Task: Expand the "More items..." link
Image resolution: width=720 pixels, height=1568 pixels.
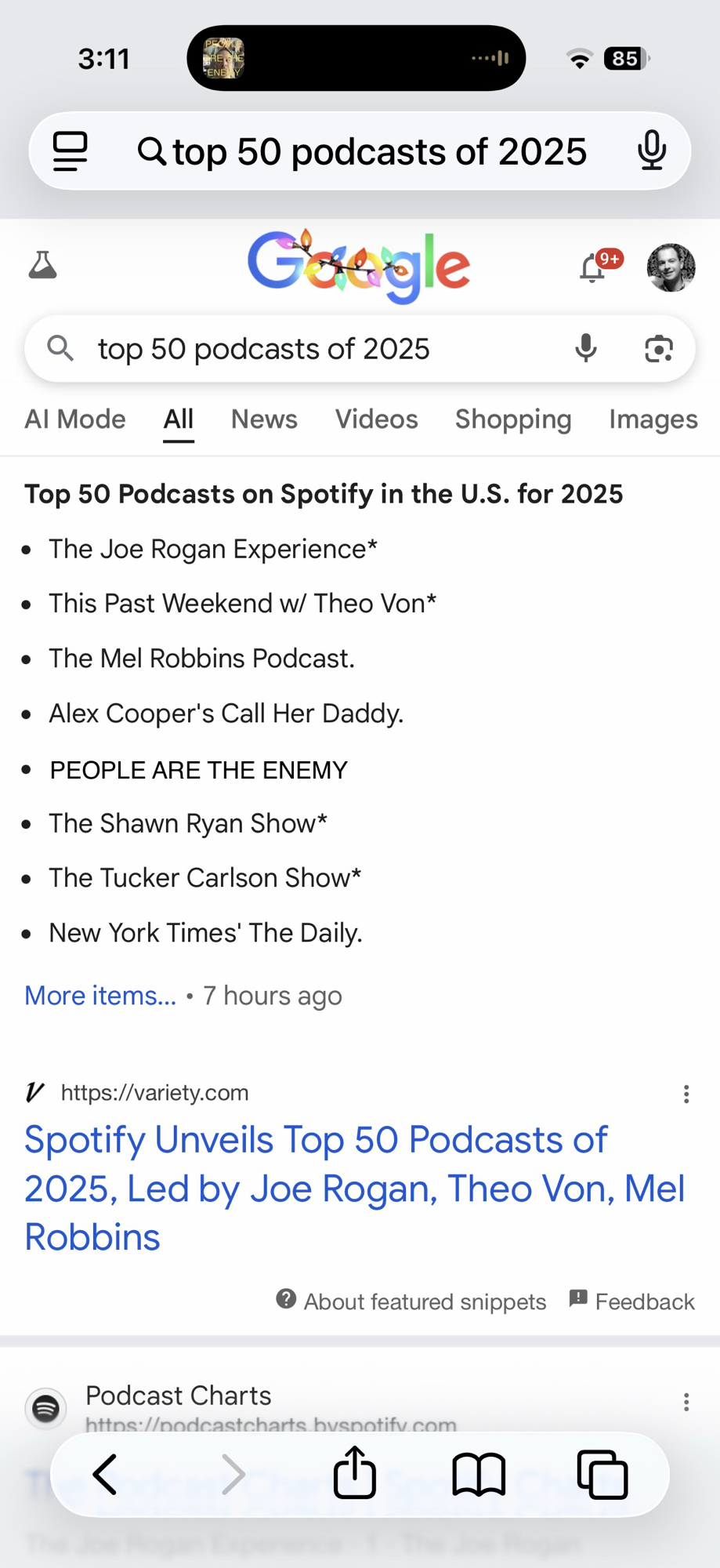Action: [100, 996]
